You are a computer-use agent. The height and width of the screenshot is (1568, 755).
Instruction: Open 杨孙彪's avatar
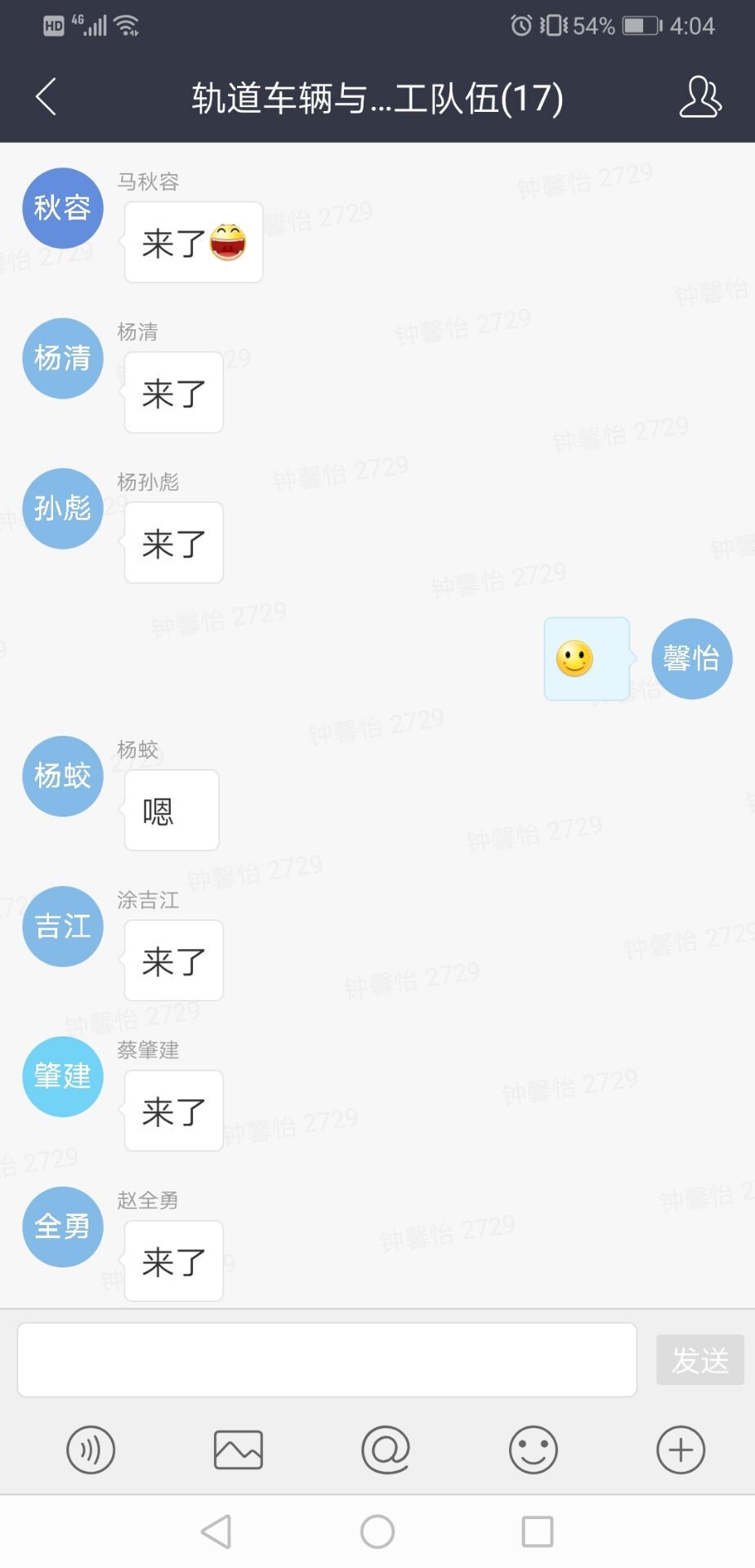(x=63, y=509)
